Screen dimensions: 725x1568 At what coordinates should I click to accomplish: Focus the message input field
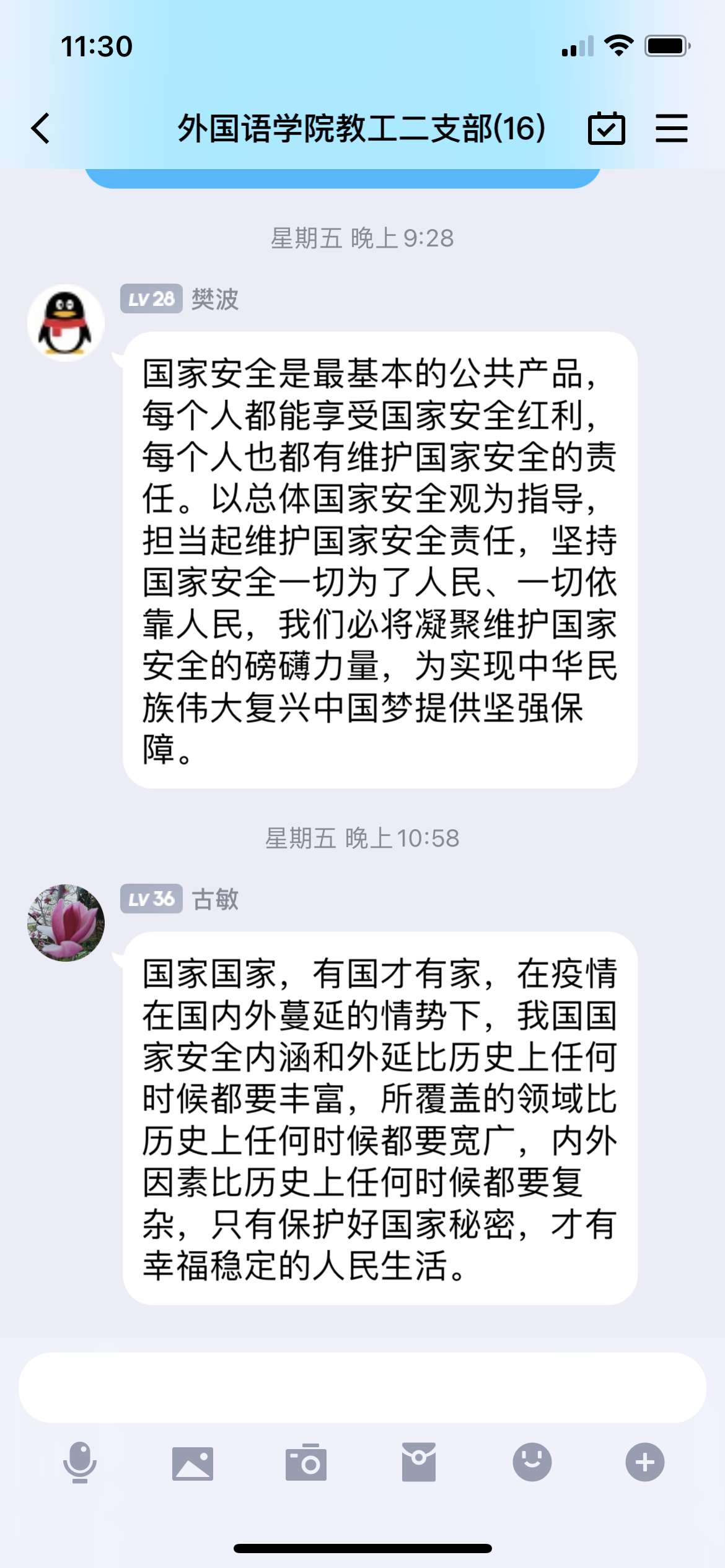(362, 1388)
